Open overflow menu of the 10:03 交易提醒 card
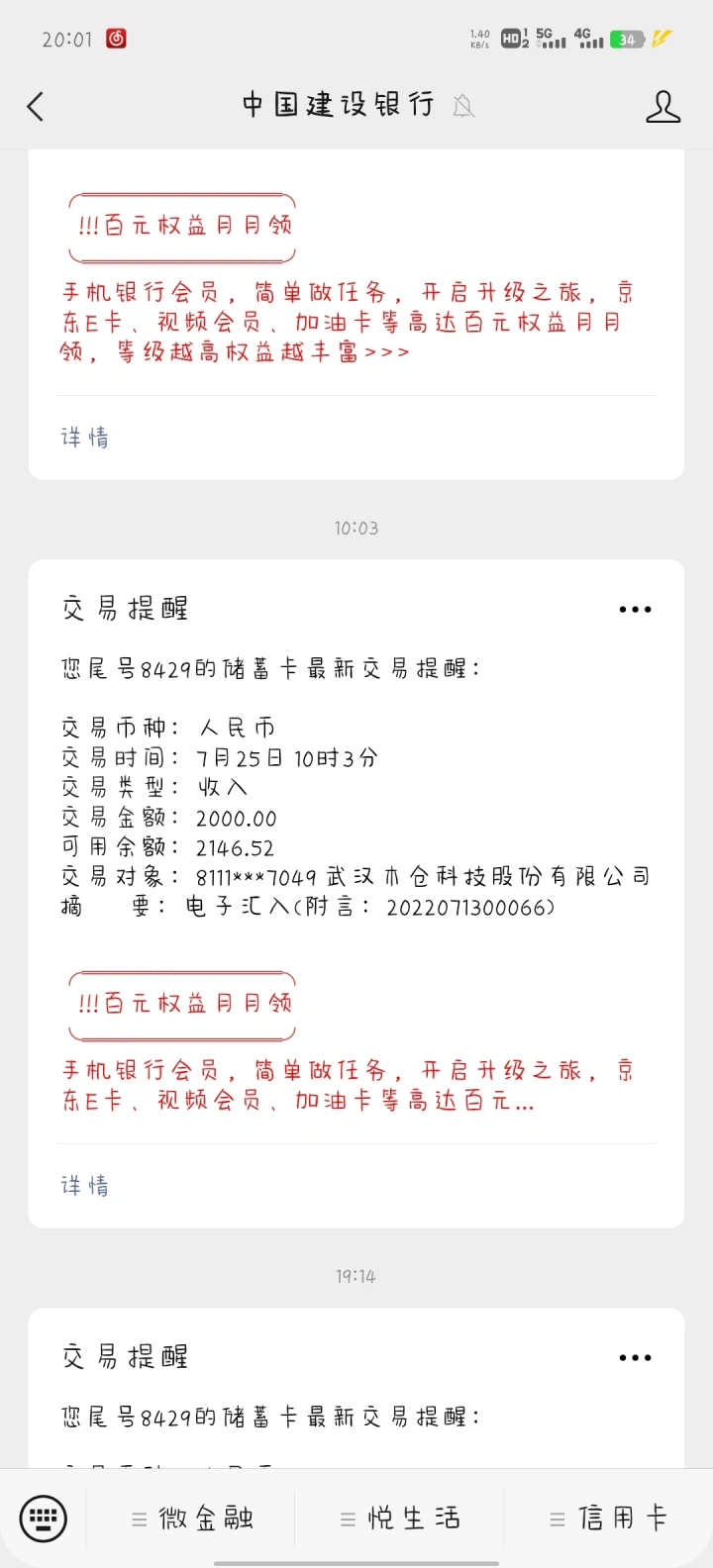Screen dimensions: 713x1568 tap(635, 609)
